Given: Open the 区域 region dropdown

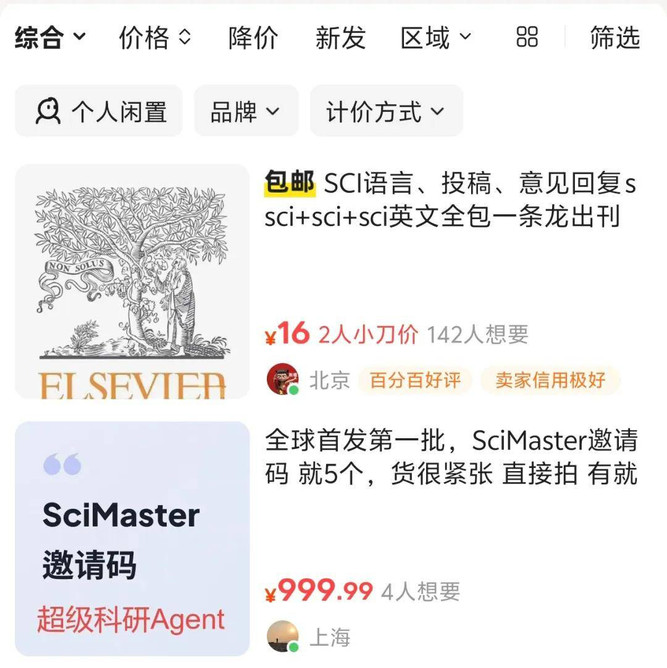Looking at the screenshot, I should [435, 39].
